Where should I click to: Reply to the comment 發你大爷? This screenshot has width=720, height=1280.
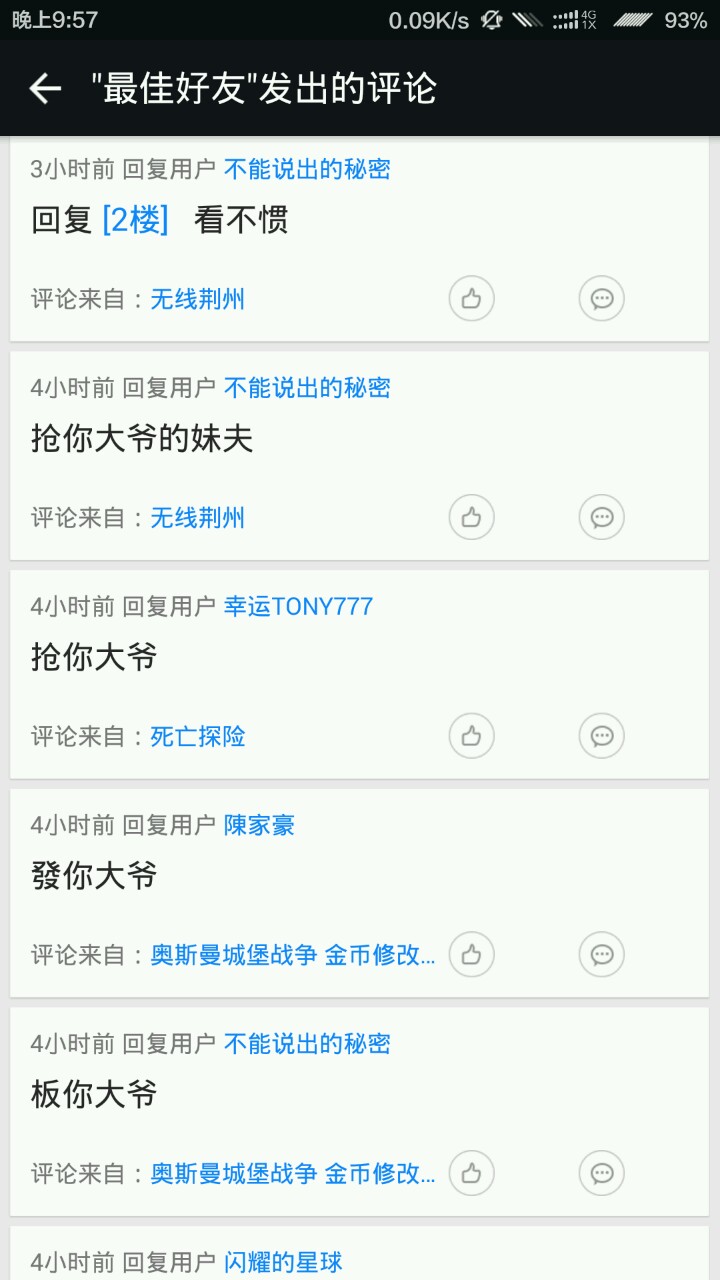click(602, 954)
